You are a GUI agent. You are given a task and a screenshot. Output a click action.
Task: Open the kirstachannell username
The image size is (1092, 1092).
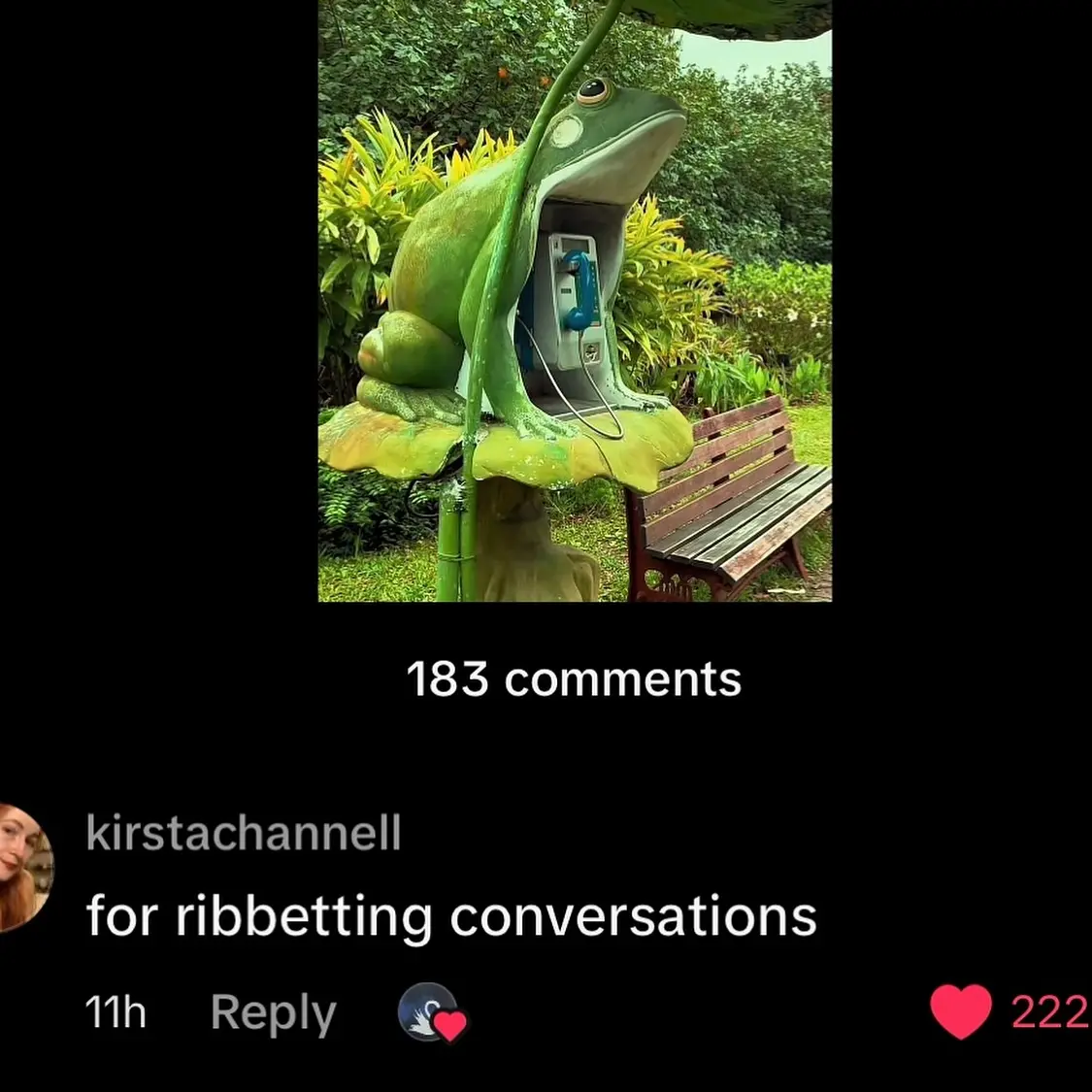[x=243, y=833]
